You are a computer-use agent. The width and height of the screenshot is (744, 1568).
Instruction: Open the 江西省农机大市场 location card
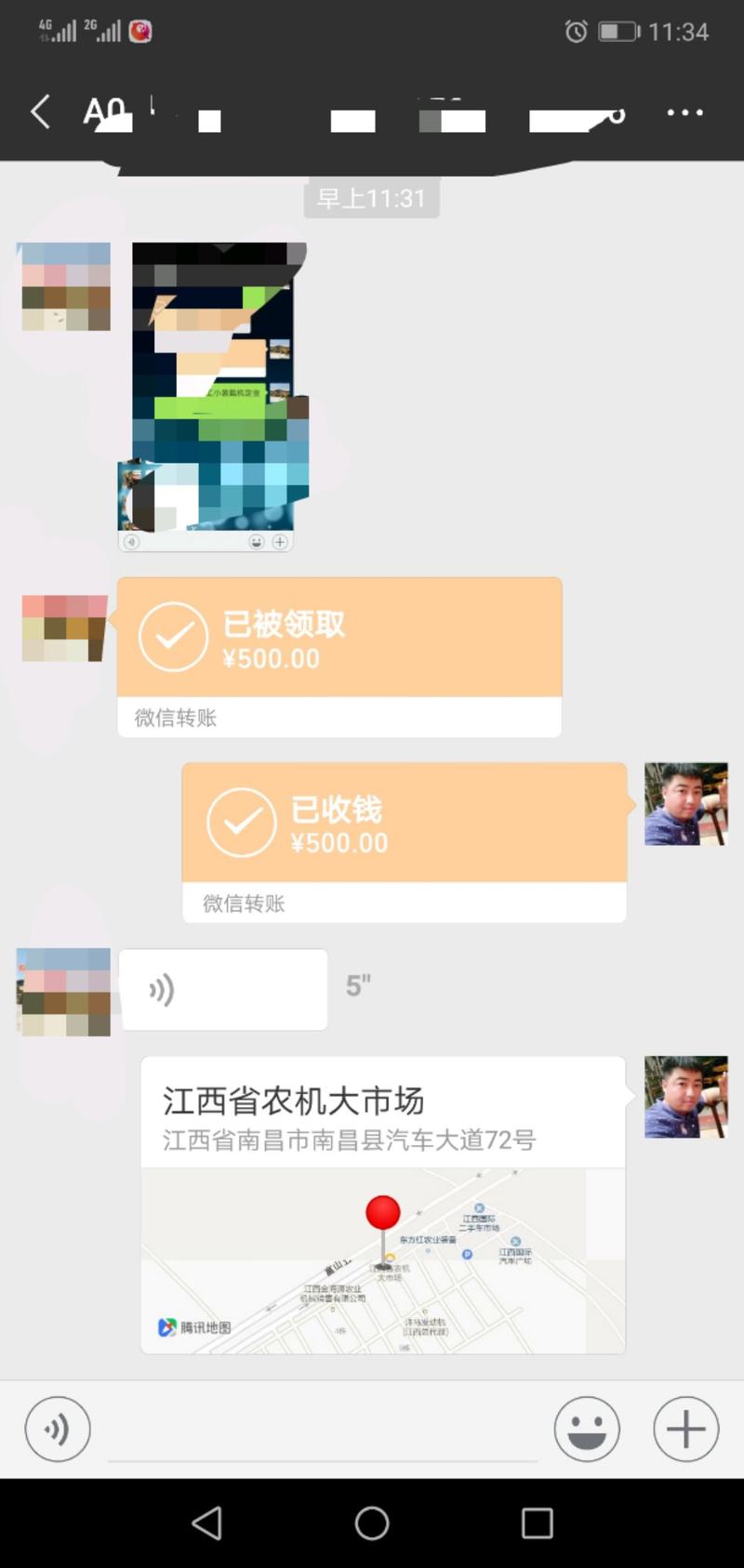click(382, 1204)
